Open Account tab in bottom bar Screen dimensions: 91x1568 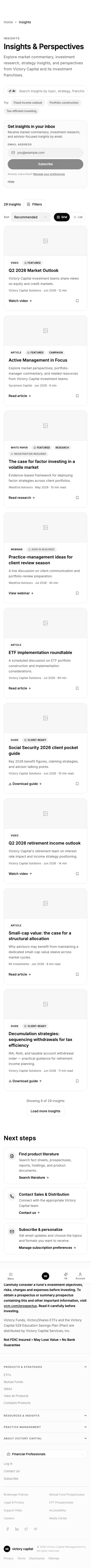click(80, 1277)
